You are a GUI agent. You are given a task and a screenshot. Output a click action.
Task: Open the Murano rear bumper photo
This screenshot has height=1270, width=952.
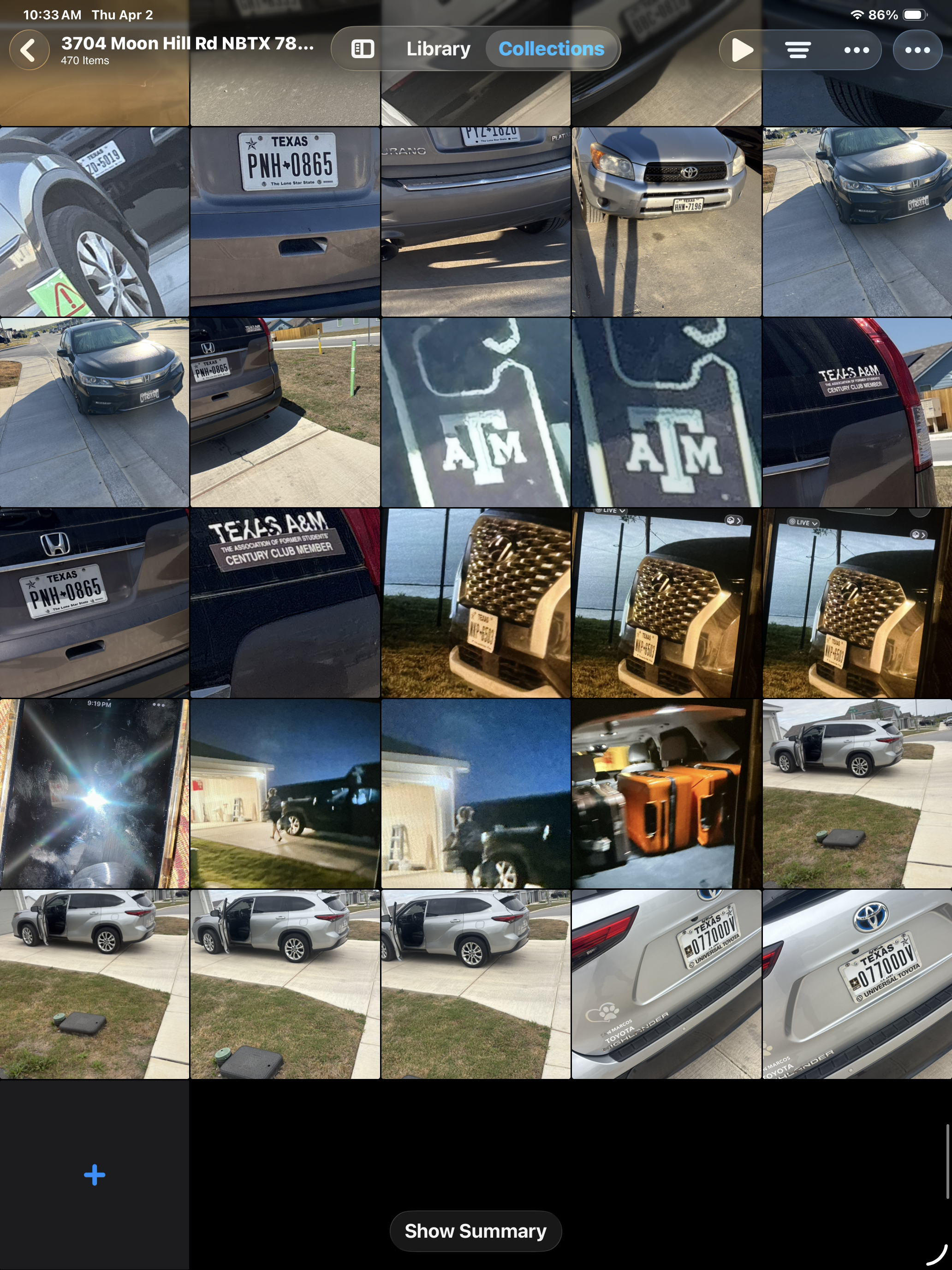[x=475, y=222]
